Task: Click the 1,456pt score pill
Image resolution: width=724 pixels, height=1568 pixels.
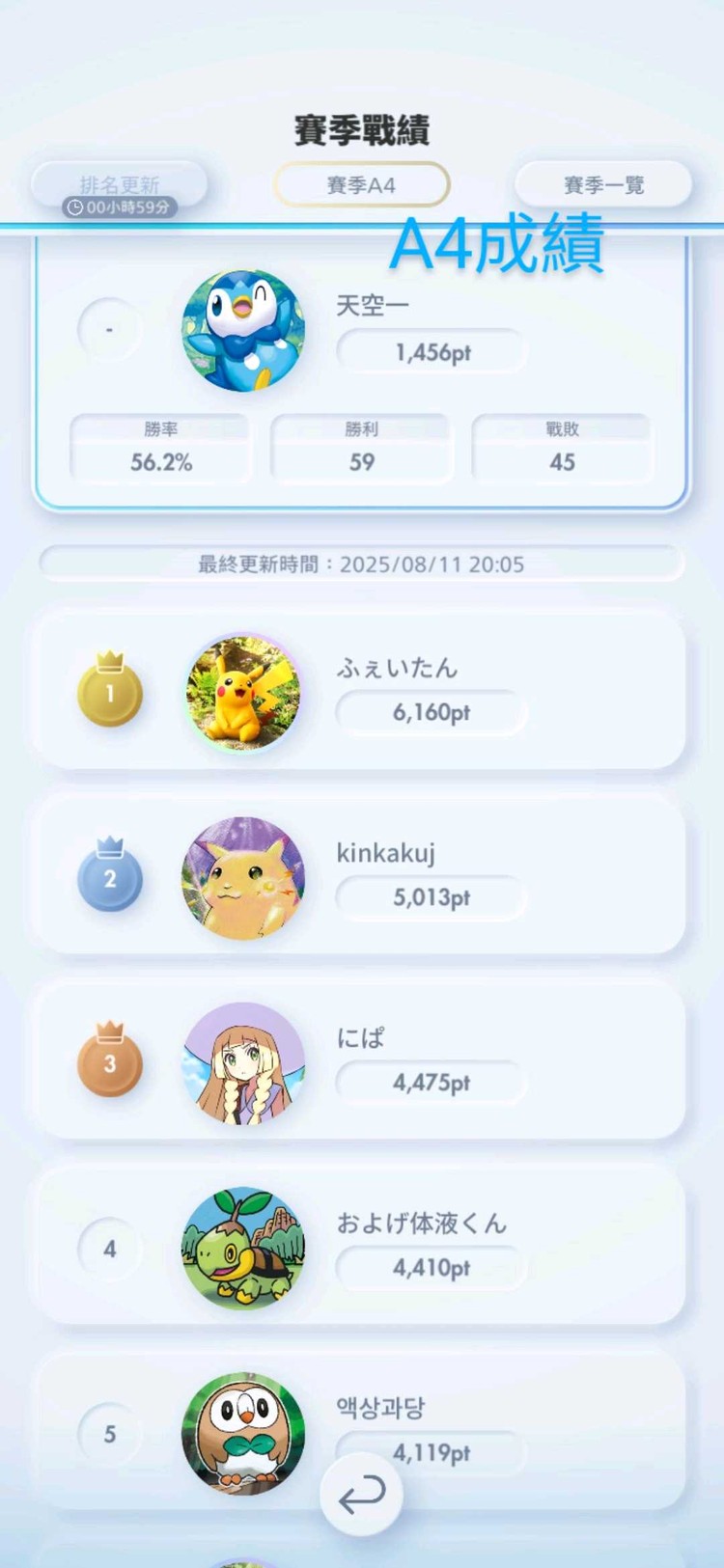Action: coord(431,350)
